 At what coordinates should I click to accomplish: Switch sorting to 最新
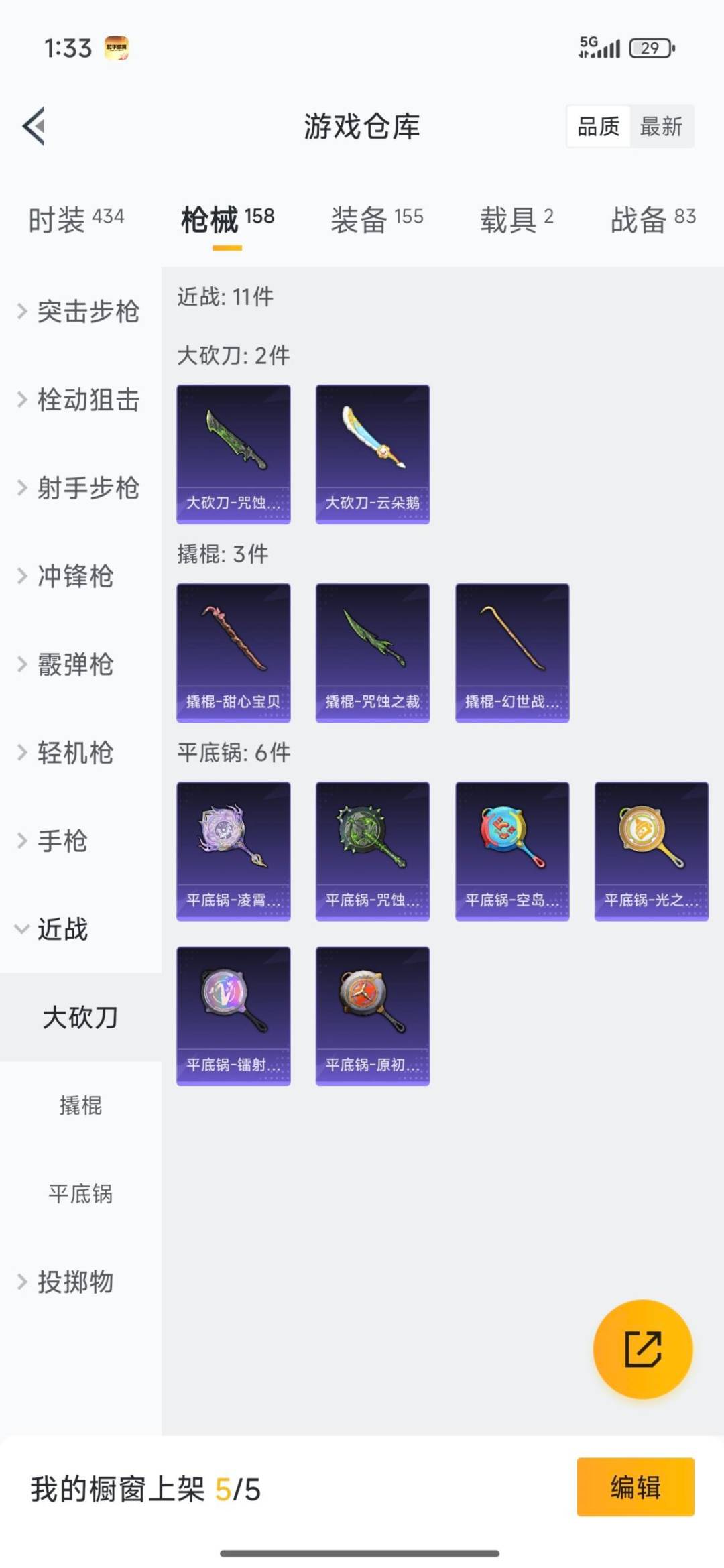pos(660,127)
